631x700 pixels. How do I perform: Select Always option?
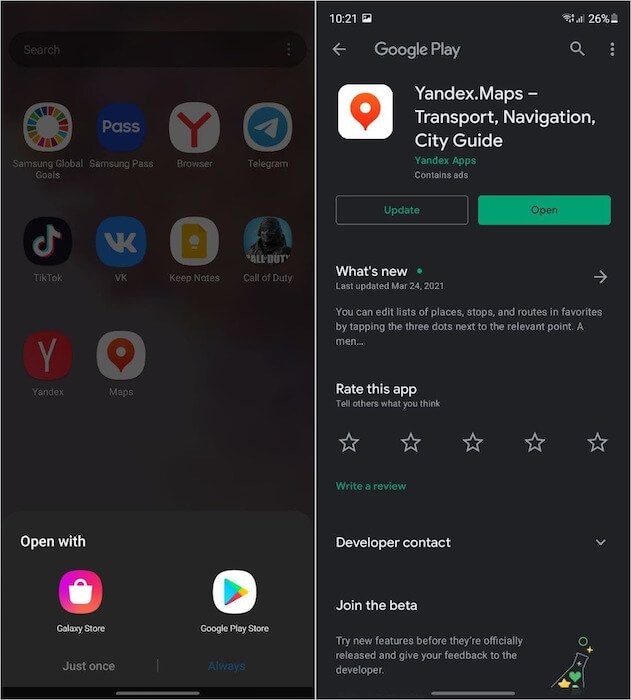(x=226, y=666)
